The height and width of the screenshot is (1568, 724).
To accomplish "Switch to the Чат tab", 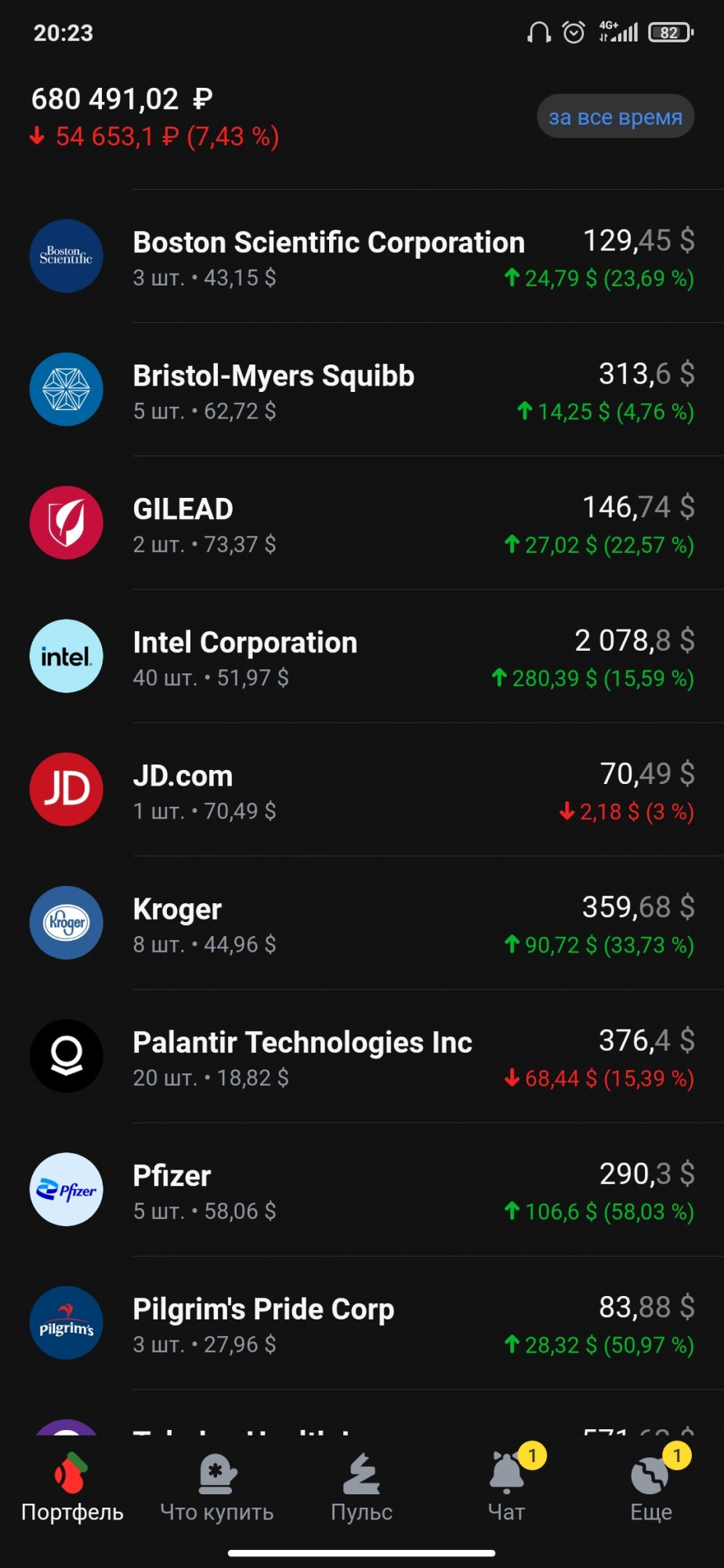I will (x=506, y=1486).
